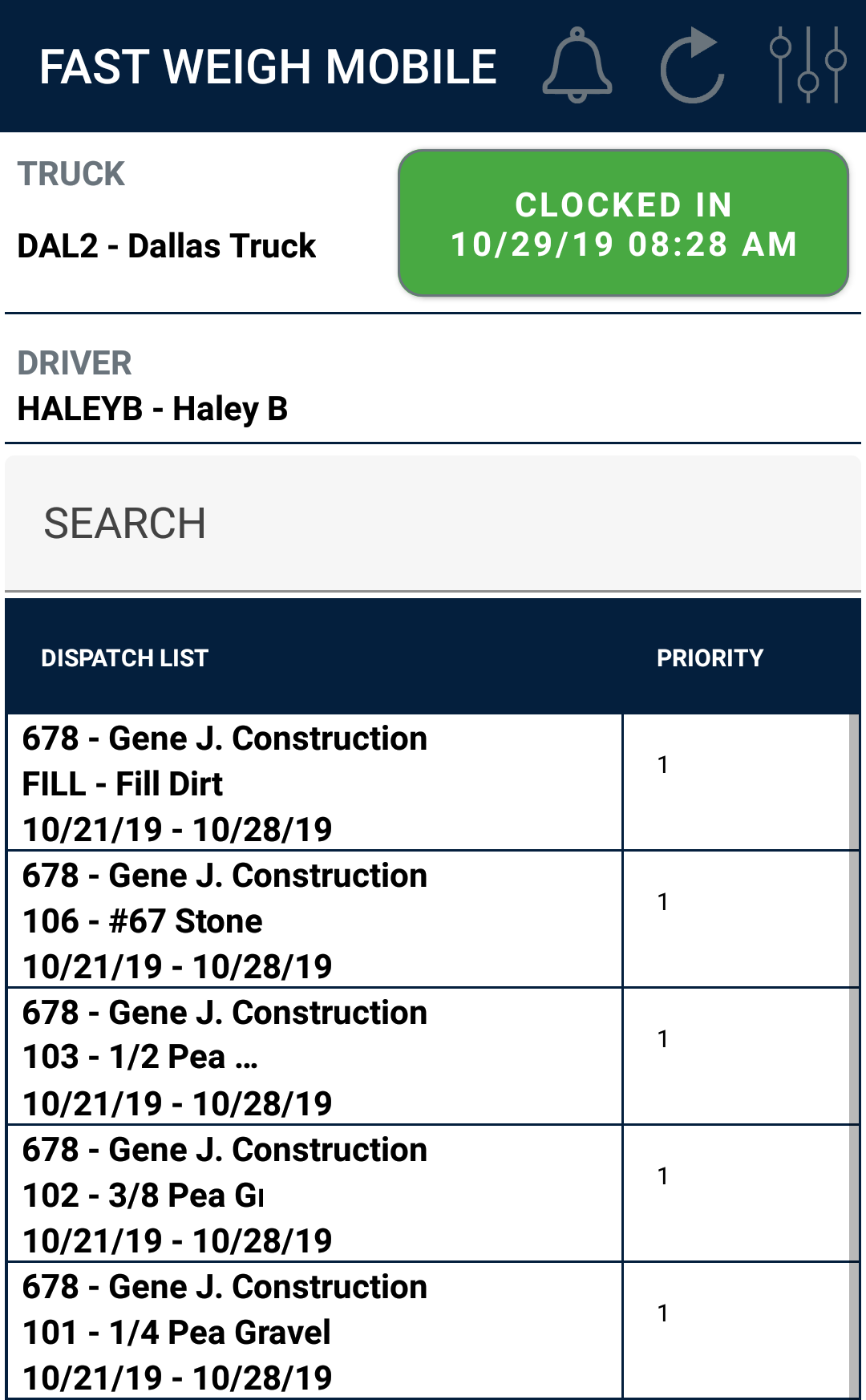Select the DAL2 - Dallas Truck field
This screenshot has width=866, height=1400.
(167, 245)
